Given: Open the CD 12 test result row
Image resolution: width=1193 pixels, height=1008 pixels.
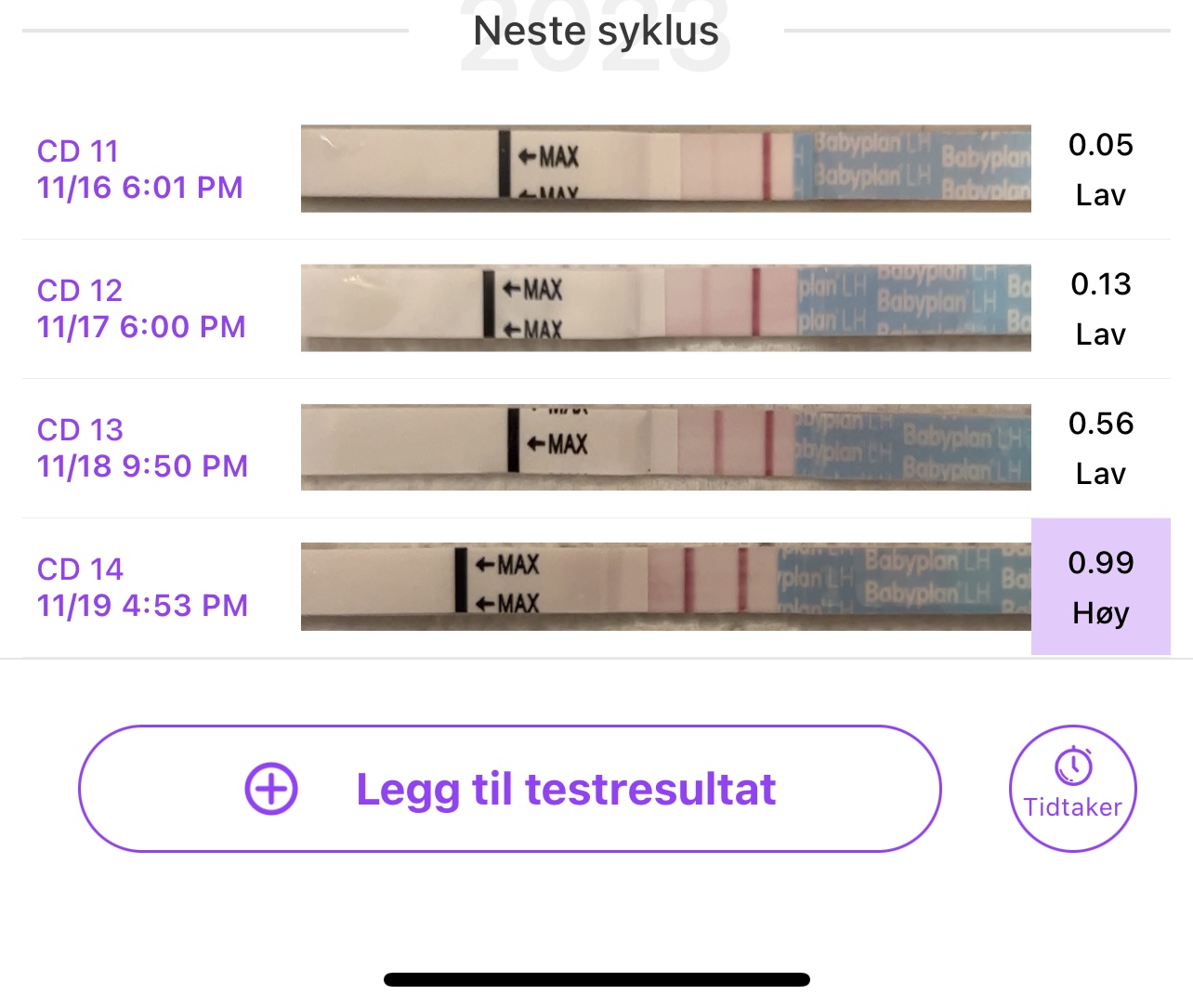Looking at the screenshot, I should coord(595,308).
